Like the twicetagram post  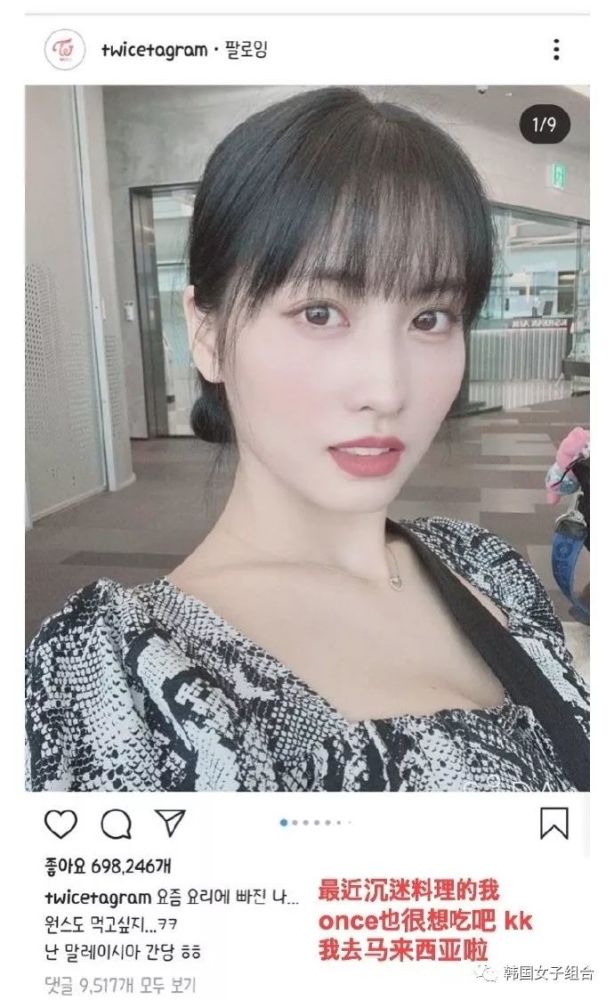point(61,823)
